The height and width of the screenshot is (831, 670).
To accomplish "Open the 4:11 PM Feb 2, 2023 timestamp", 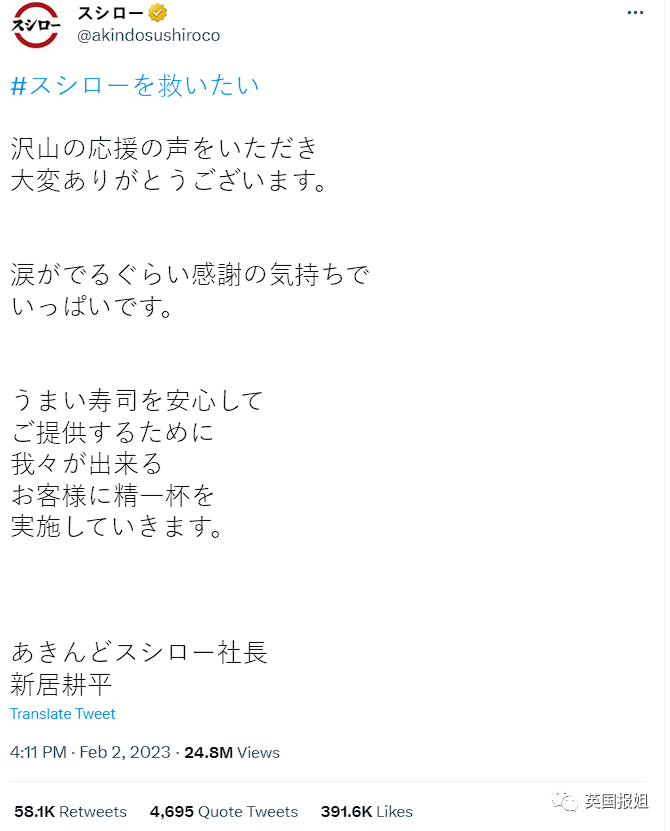I will click(90, 752).
